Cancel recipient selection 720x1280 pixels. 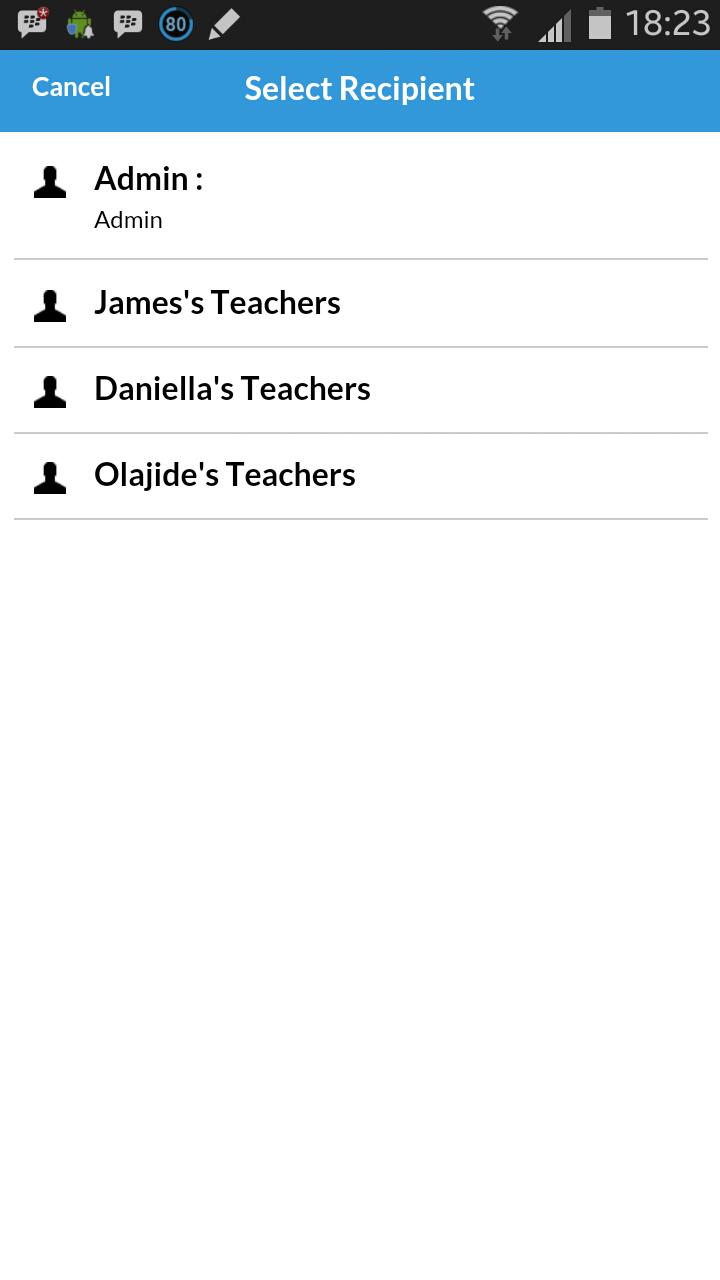[70, 88]
